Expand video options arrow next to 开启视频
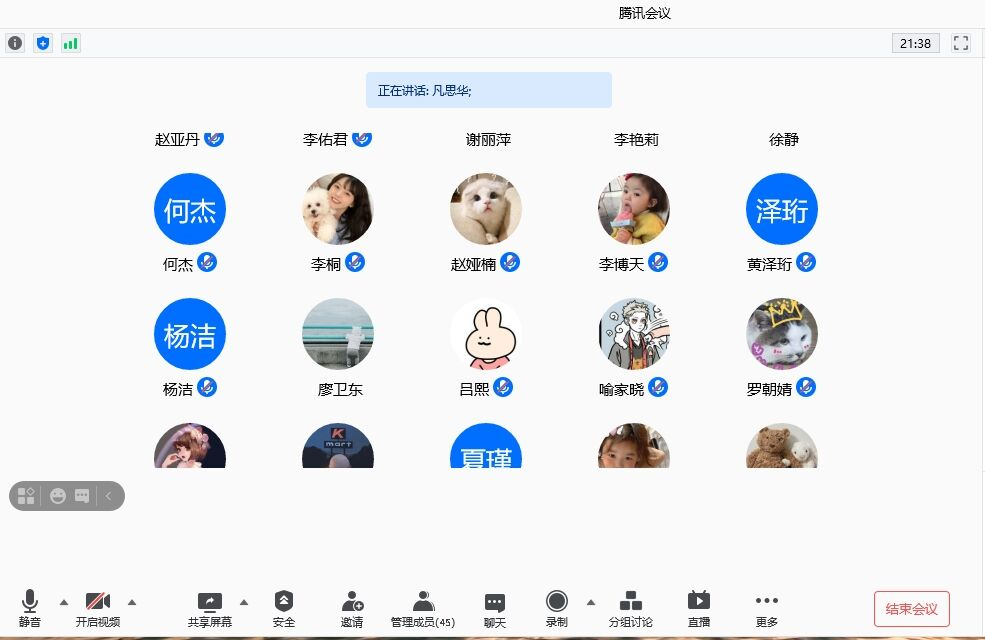This screenshot has height=640, width=985. point(132,602)
